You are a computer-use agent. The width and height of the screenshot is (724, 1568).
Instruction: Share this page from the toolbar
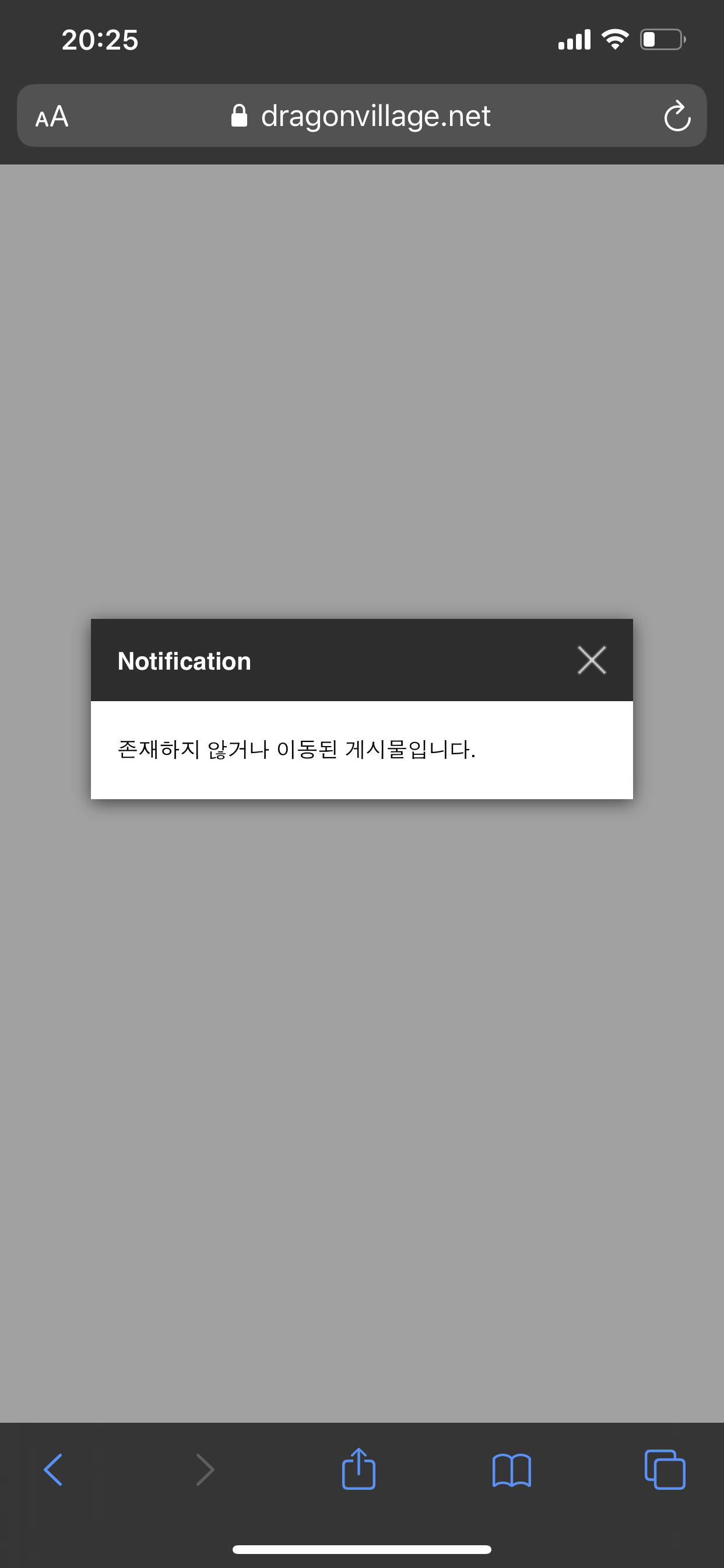(359, 1469)
